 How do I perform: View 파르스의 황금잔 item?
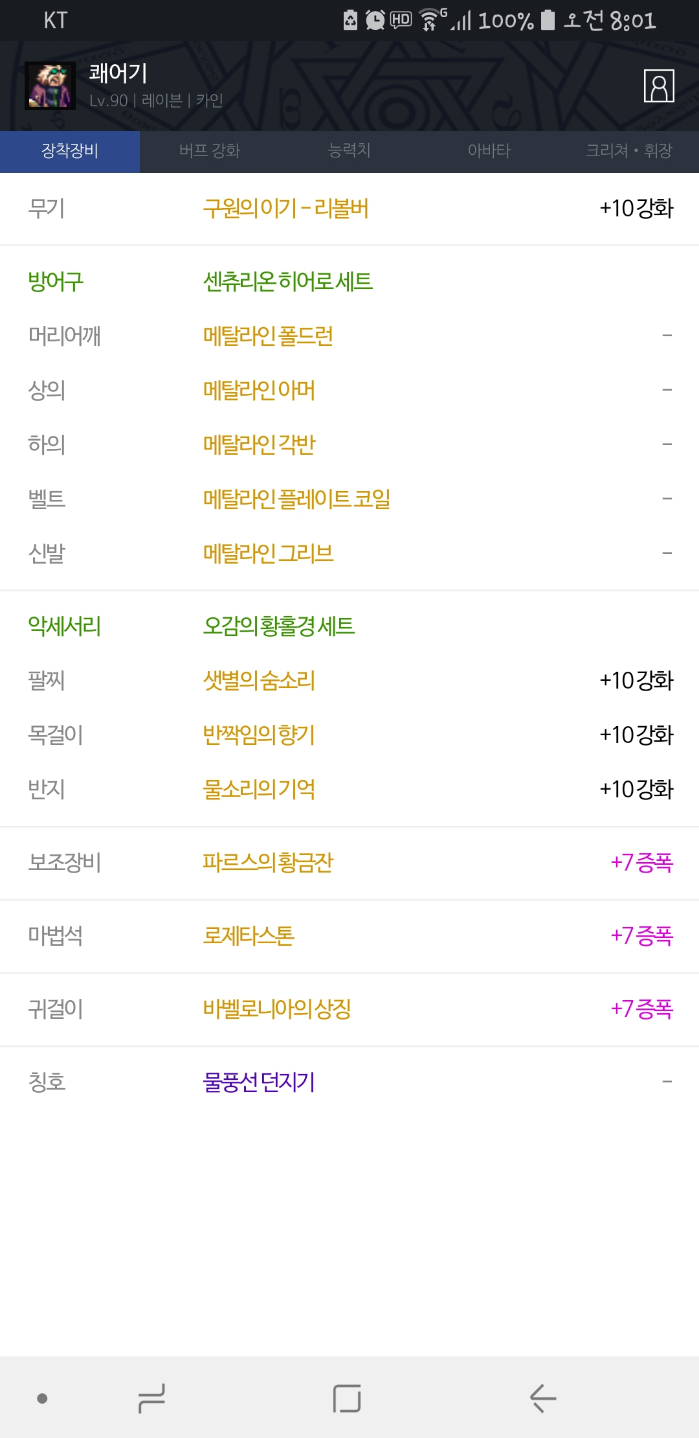tap(268, 862)
